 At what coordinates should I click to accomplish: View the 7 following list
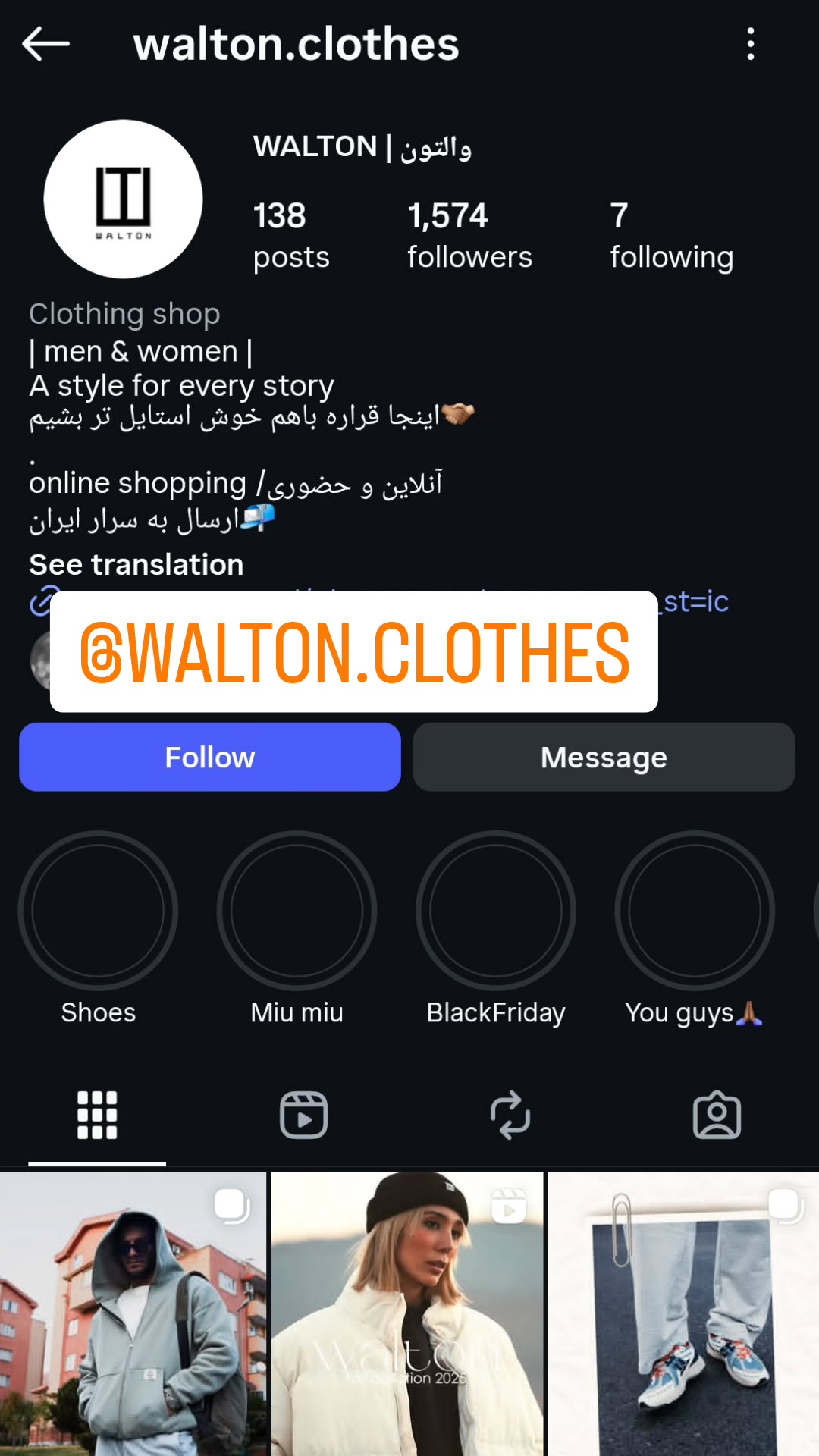tap(671, 236)
